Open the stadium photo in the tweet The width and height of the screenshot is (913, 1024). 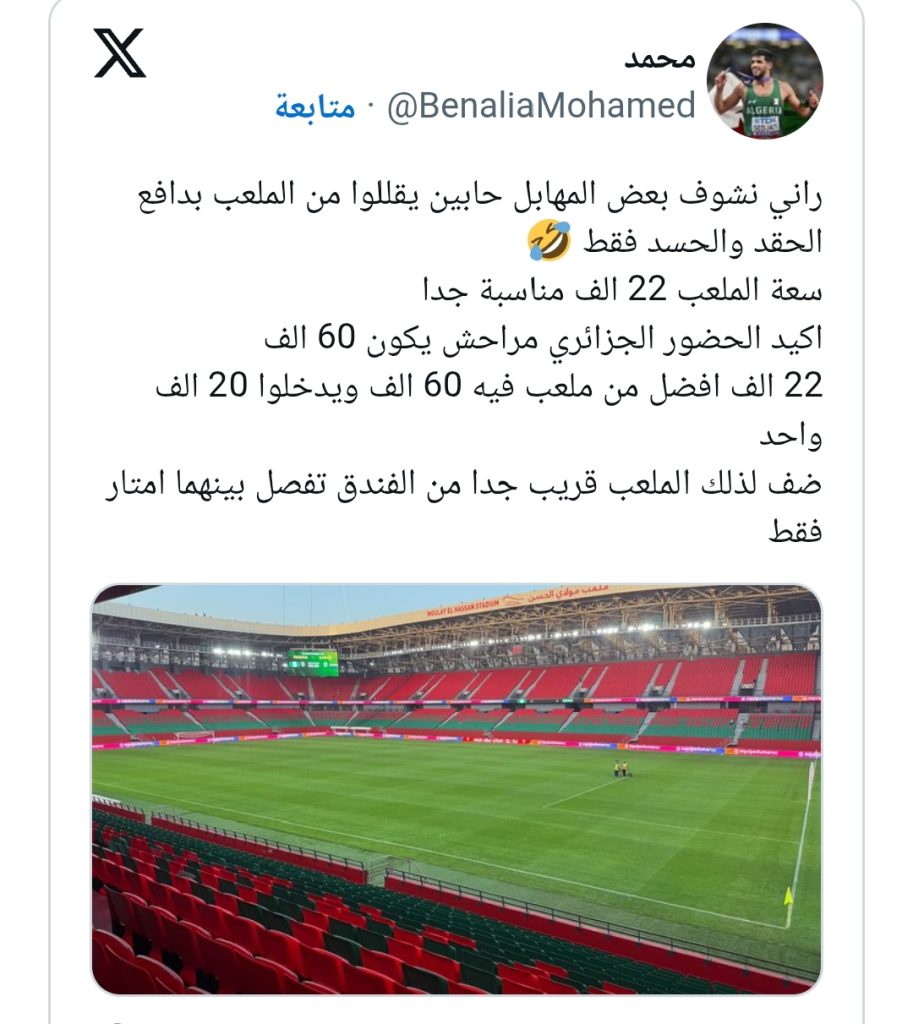[456, 788]
